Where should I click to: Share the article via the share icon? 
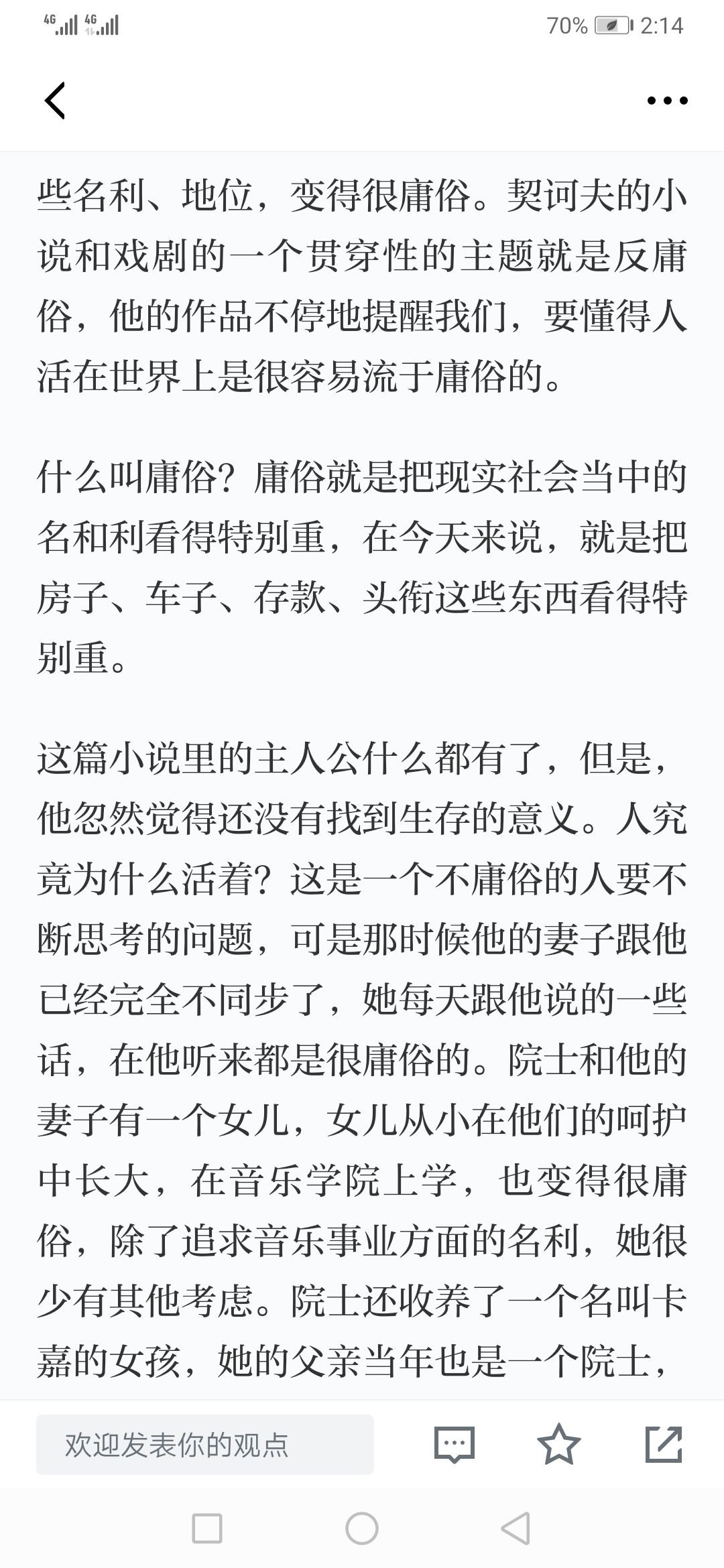pos(664,1444)
